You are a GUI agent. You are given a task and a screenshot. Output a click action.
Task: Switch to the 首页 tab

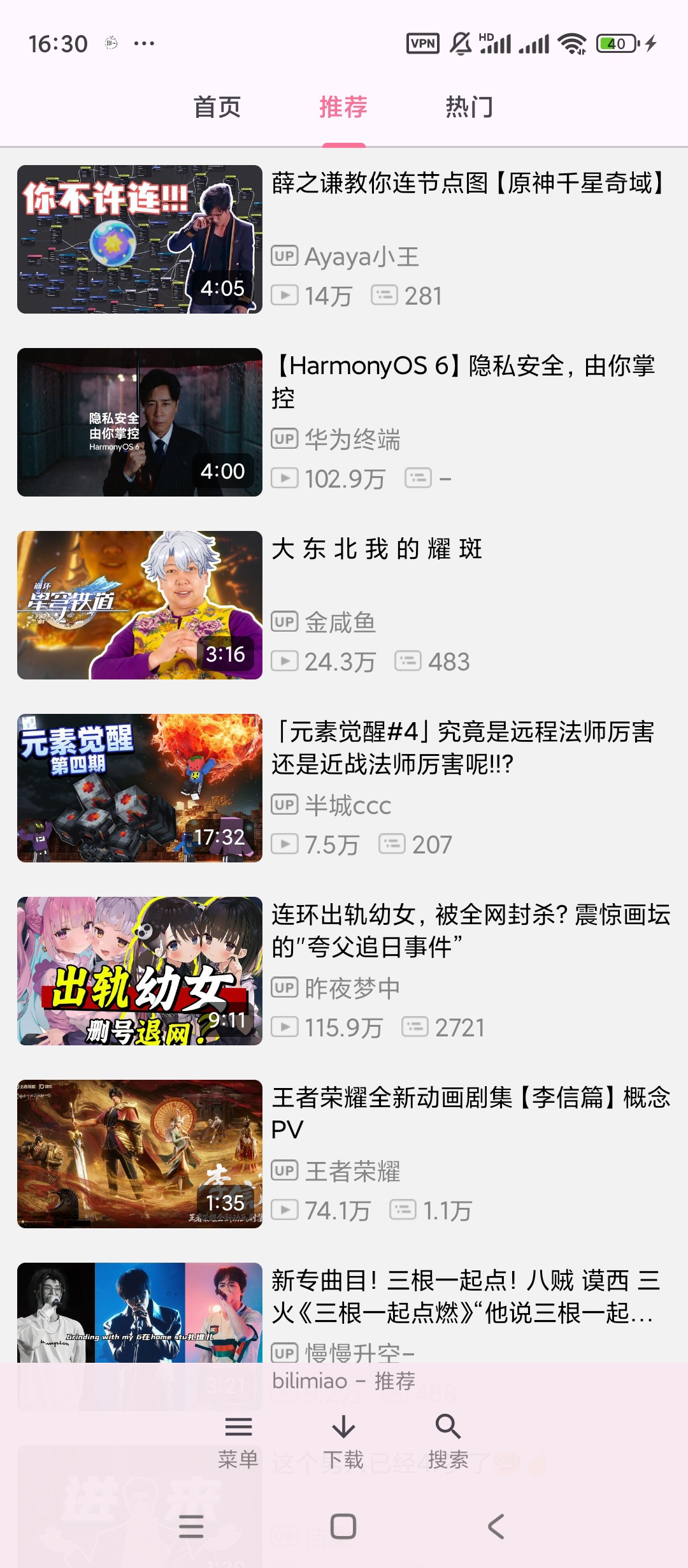click(217, 107)
